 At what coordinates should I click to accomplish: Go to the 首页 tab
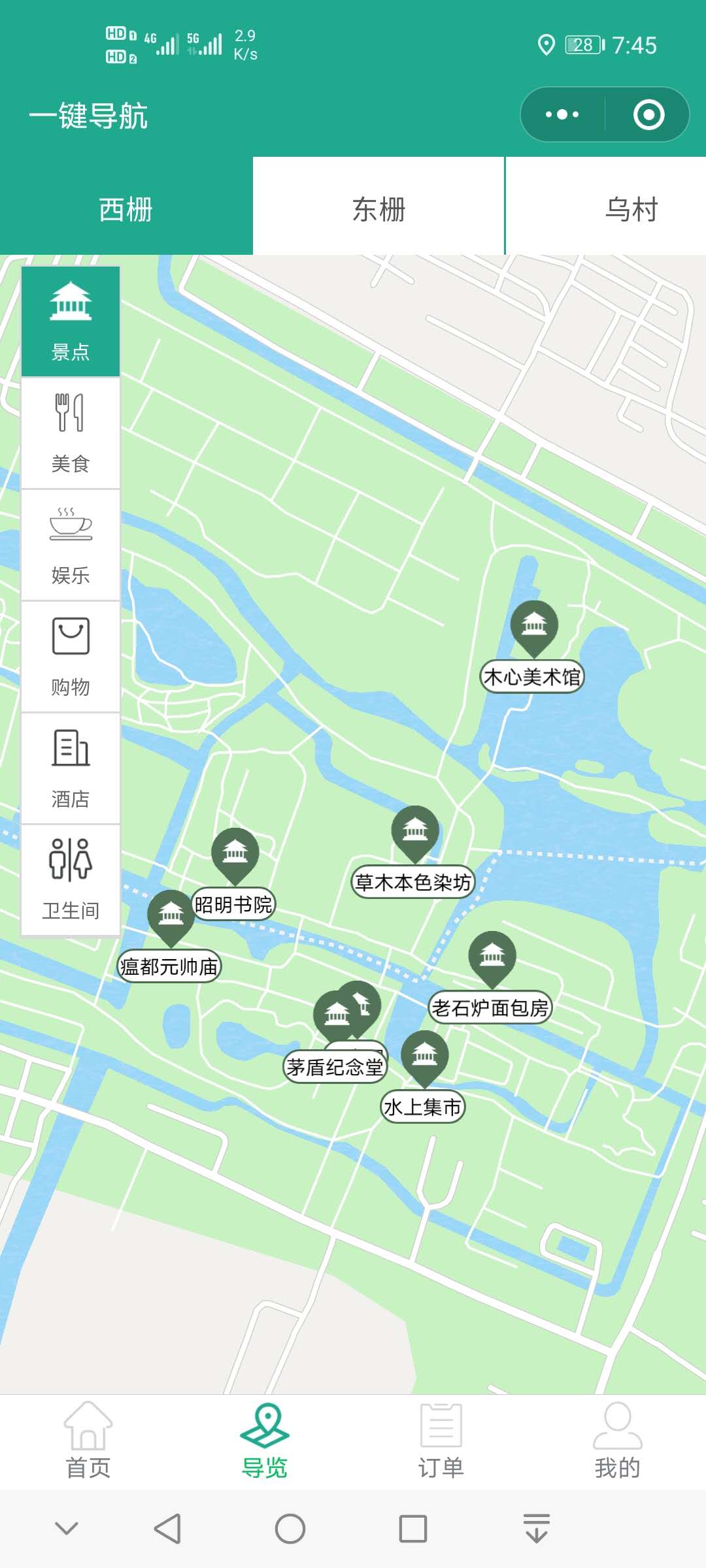pos(88,1441)
